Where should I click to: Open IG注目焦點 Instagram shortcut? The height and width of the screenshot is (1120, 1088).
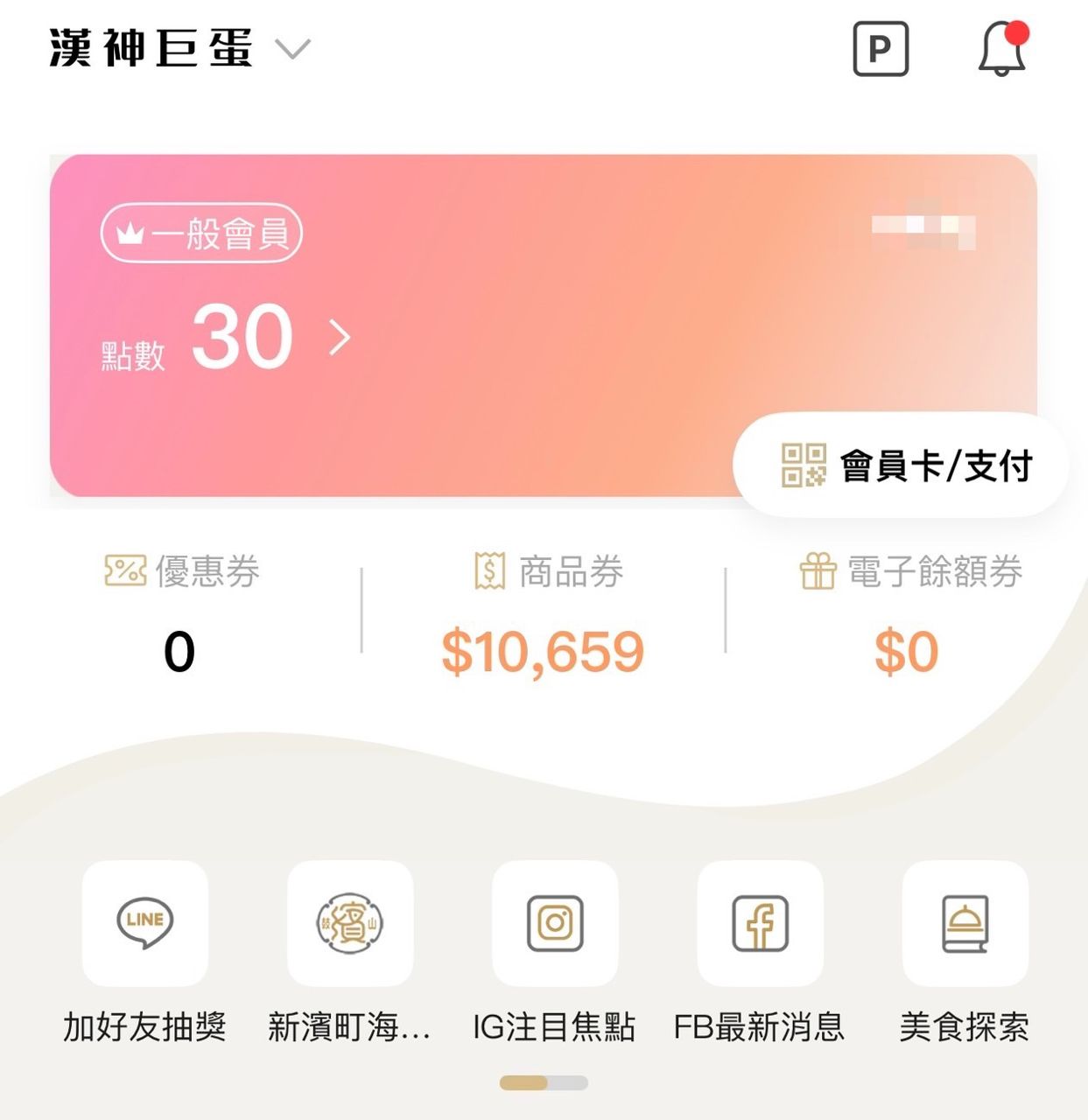[x=555, y=924]
